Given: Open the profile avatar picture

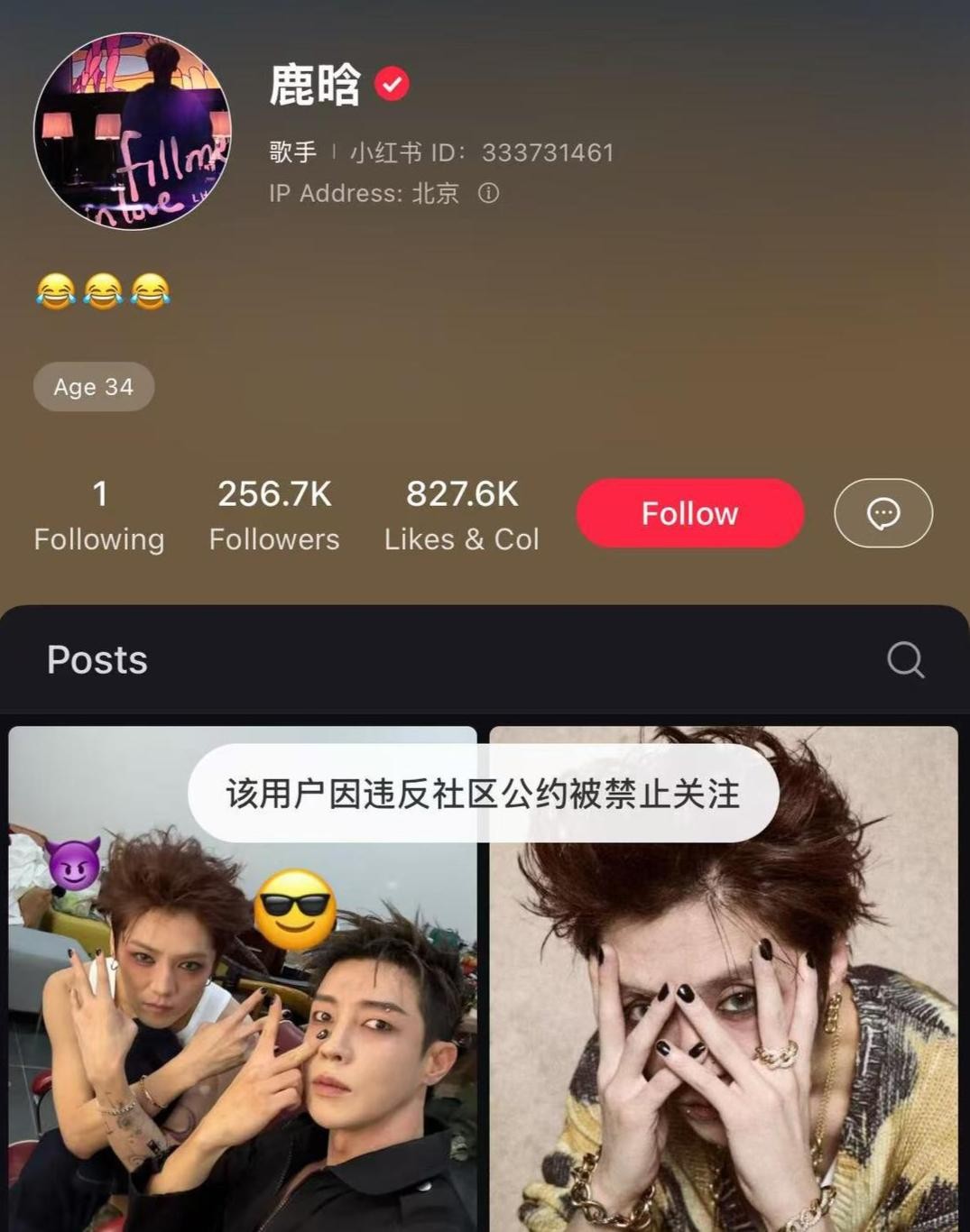Looking at the screenshot, I should point(133,132).
